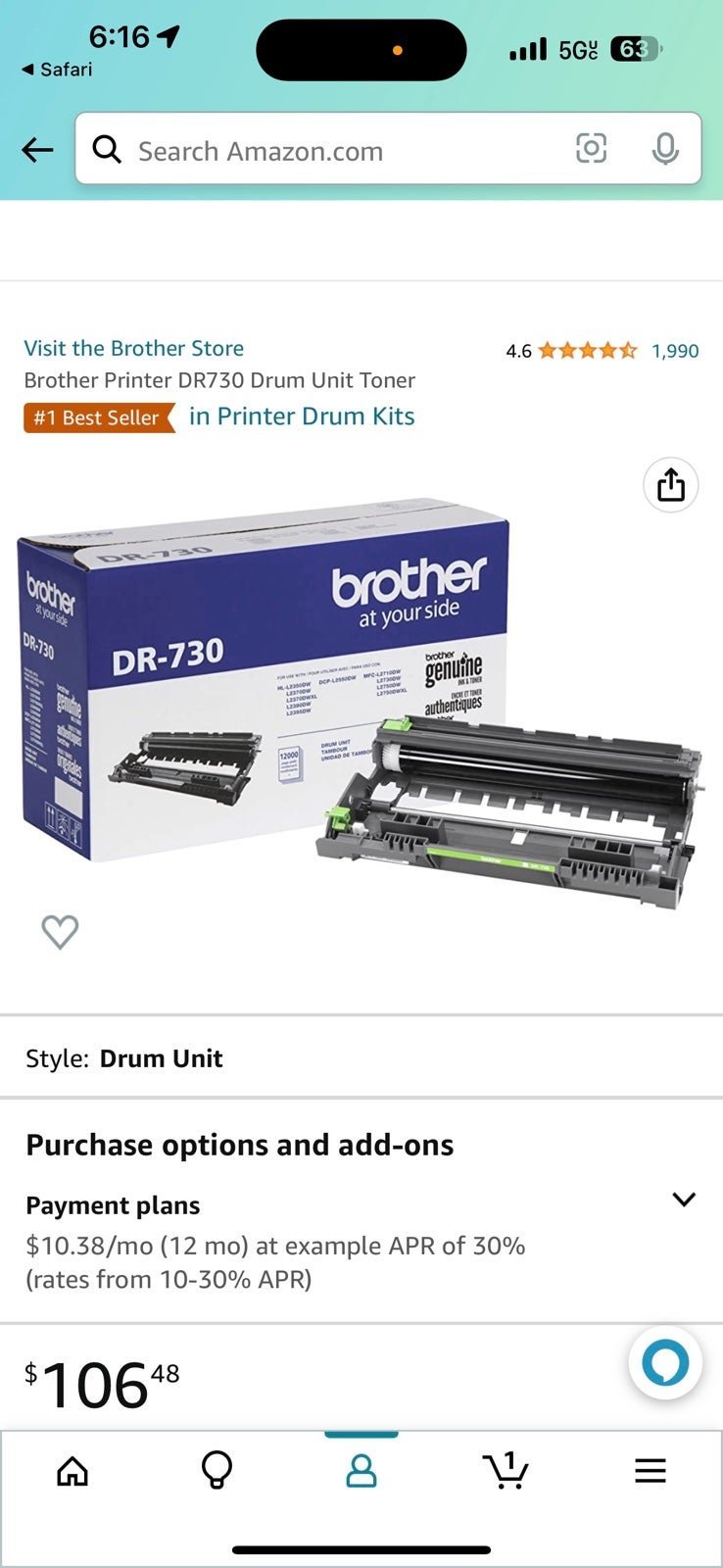Screen dimensions: 723x1568
Task: Start voice search with the microphone
Action: pos(665,149)
